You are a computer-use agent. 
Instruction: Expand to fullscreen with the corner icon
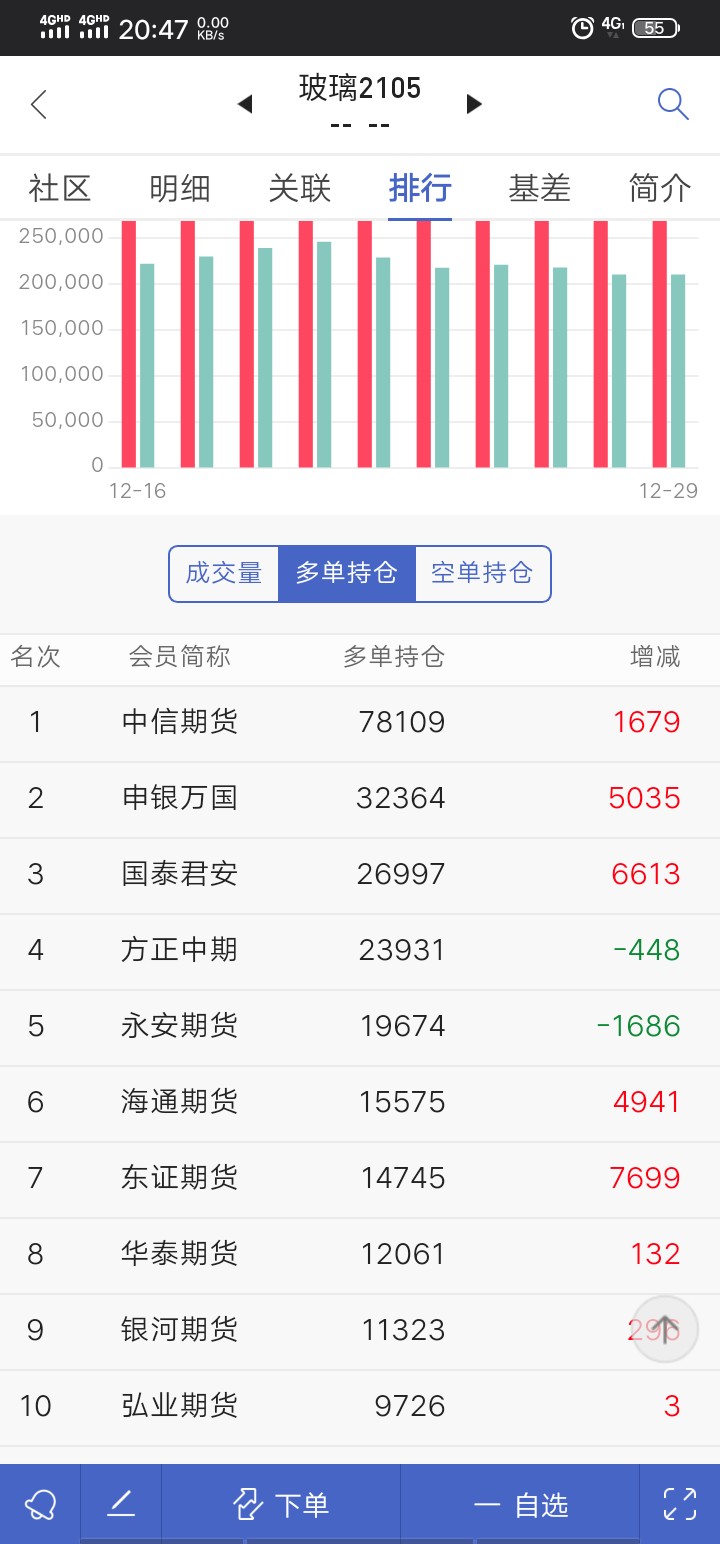click(679, 1503)
